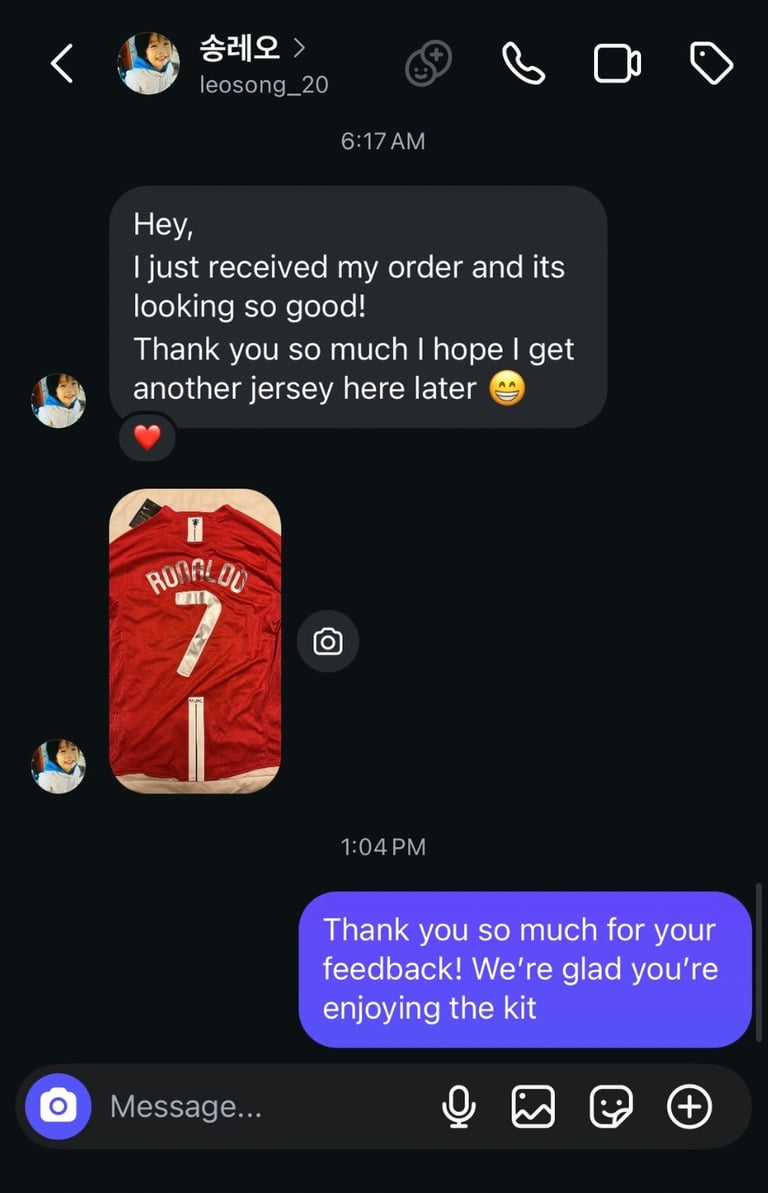The height and width of the screenshot is (1193, 768).
Task: Record a voice message with the microphone
Action: click(459, 1106)
